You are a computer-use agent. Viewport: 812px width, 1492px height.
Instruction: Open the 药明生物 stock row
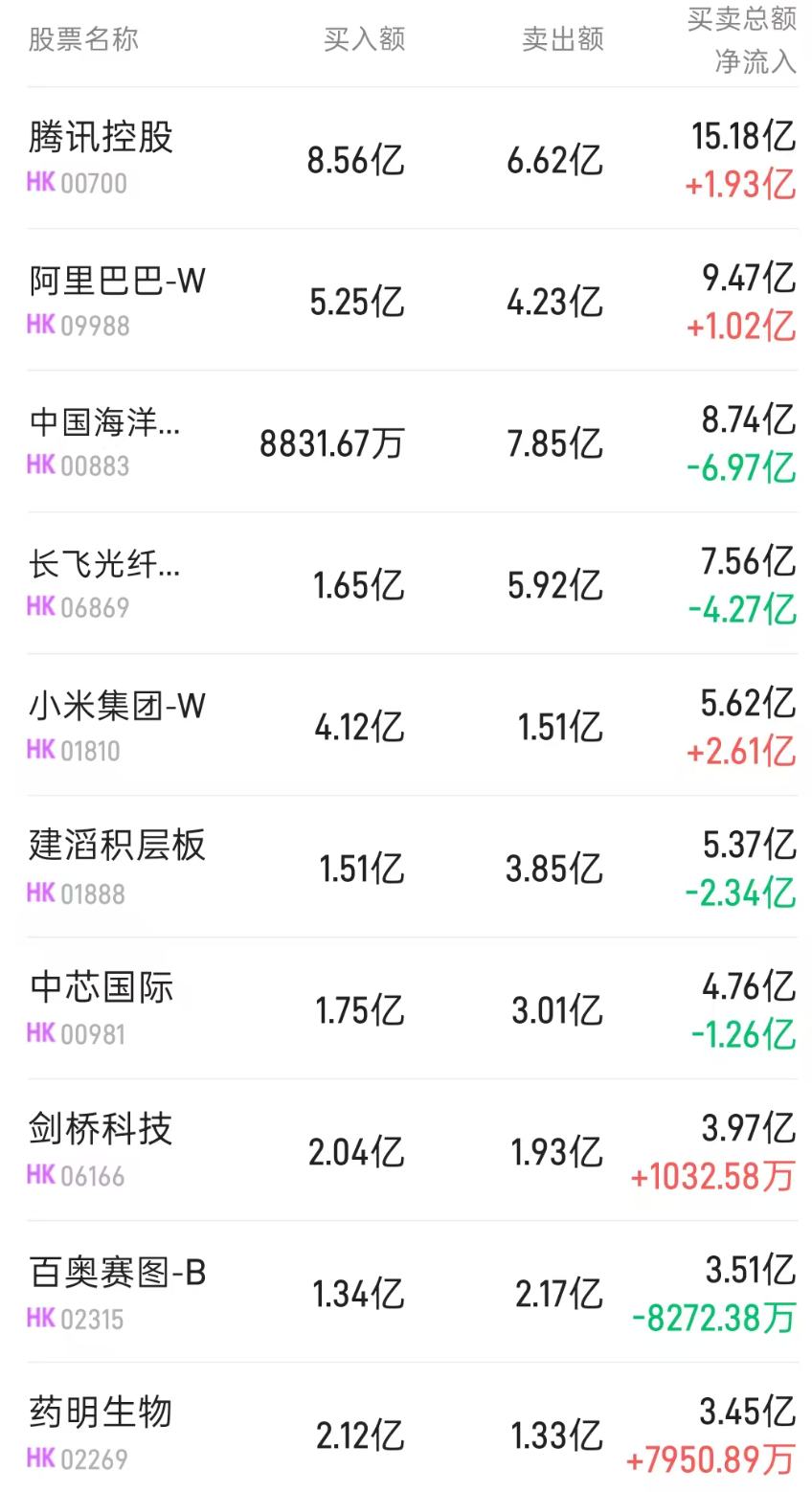coord(412,1427)
